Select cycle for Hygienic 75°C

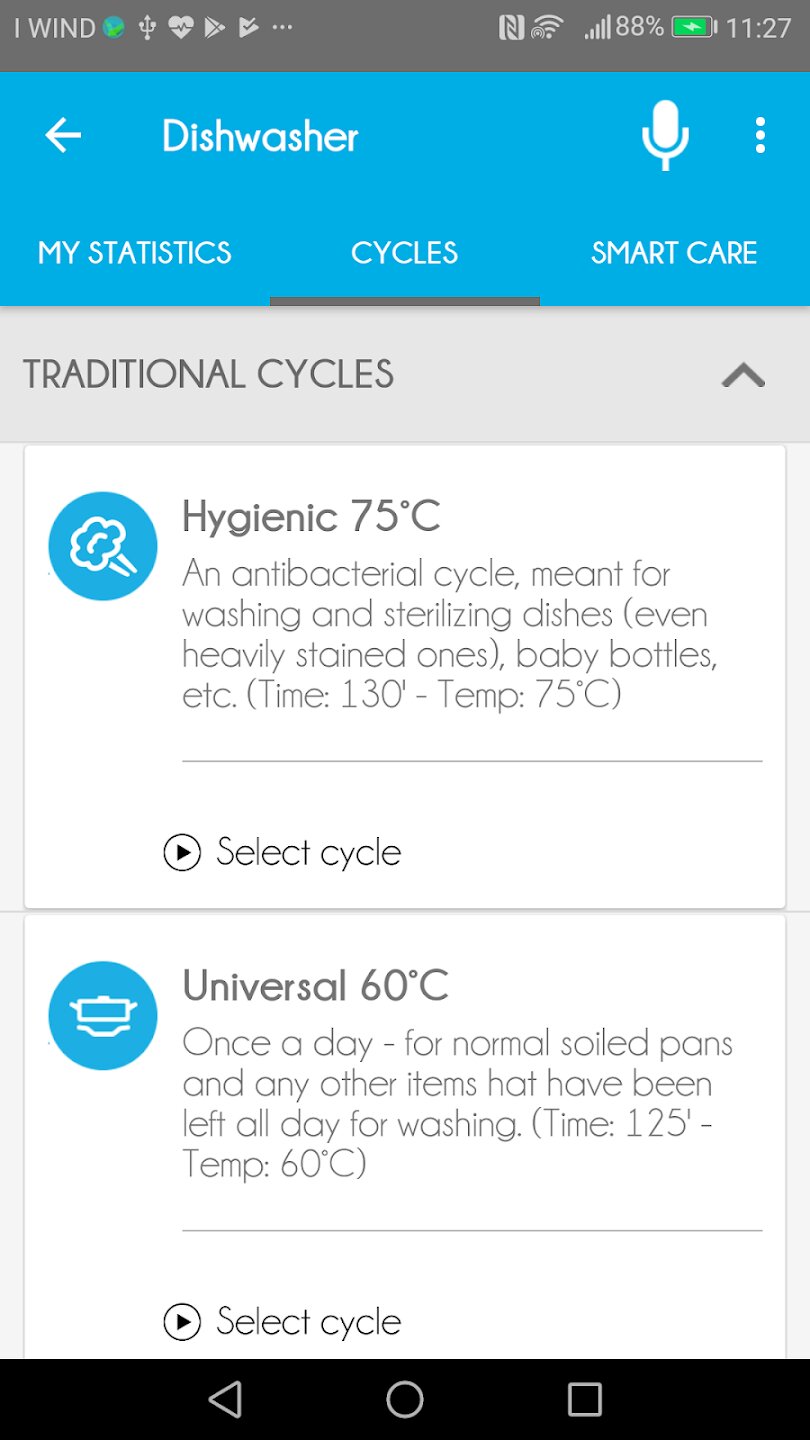[x=283, y=853]
